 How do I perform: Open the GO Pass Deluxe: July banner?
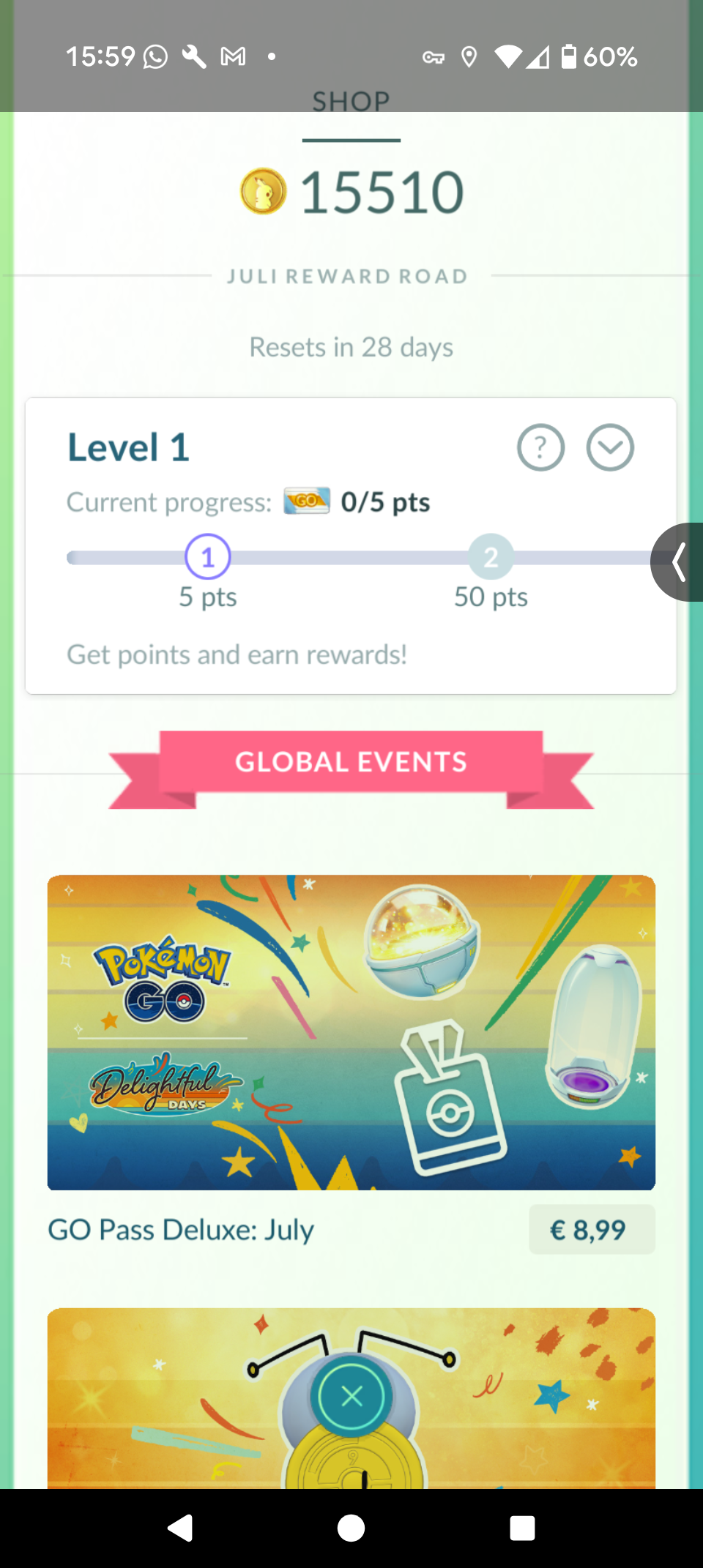(x=351, y=1032)
